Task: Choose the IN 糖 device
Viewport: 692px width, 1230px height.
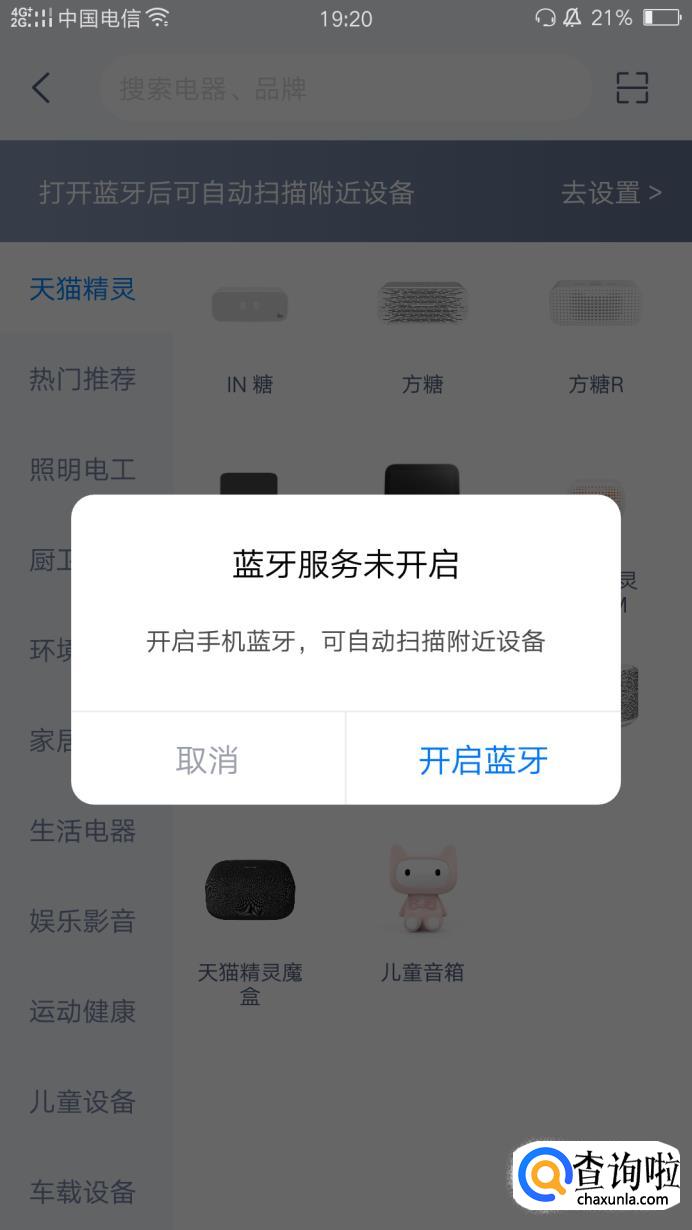Action: [x=250, y=330]
